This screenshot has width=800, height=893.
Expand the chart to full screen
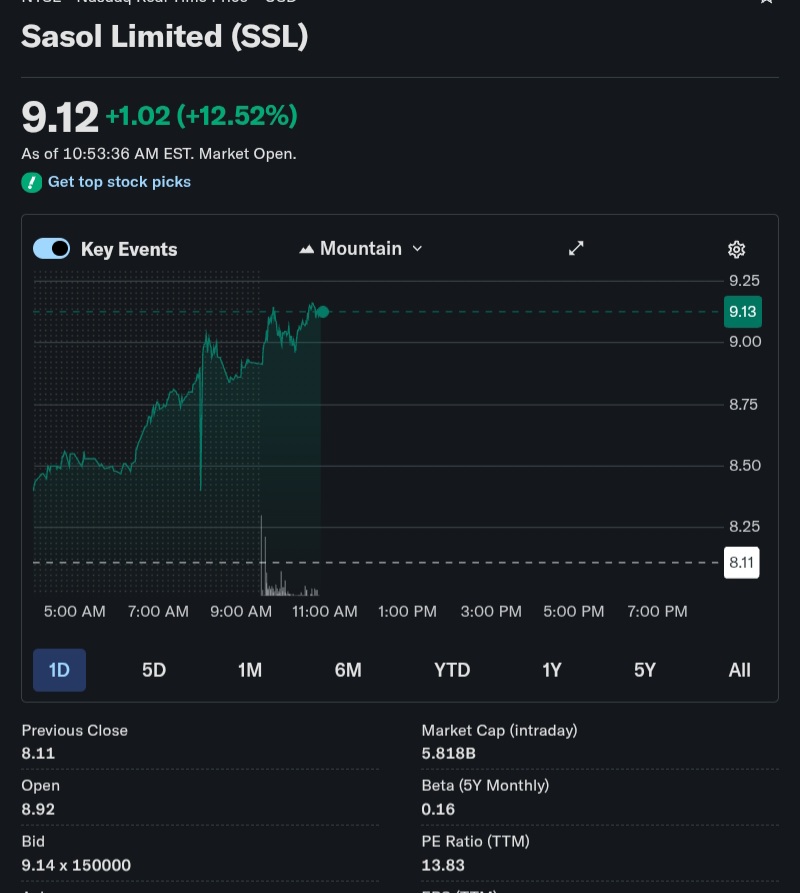576,249
